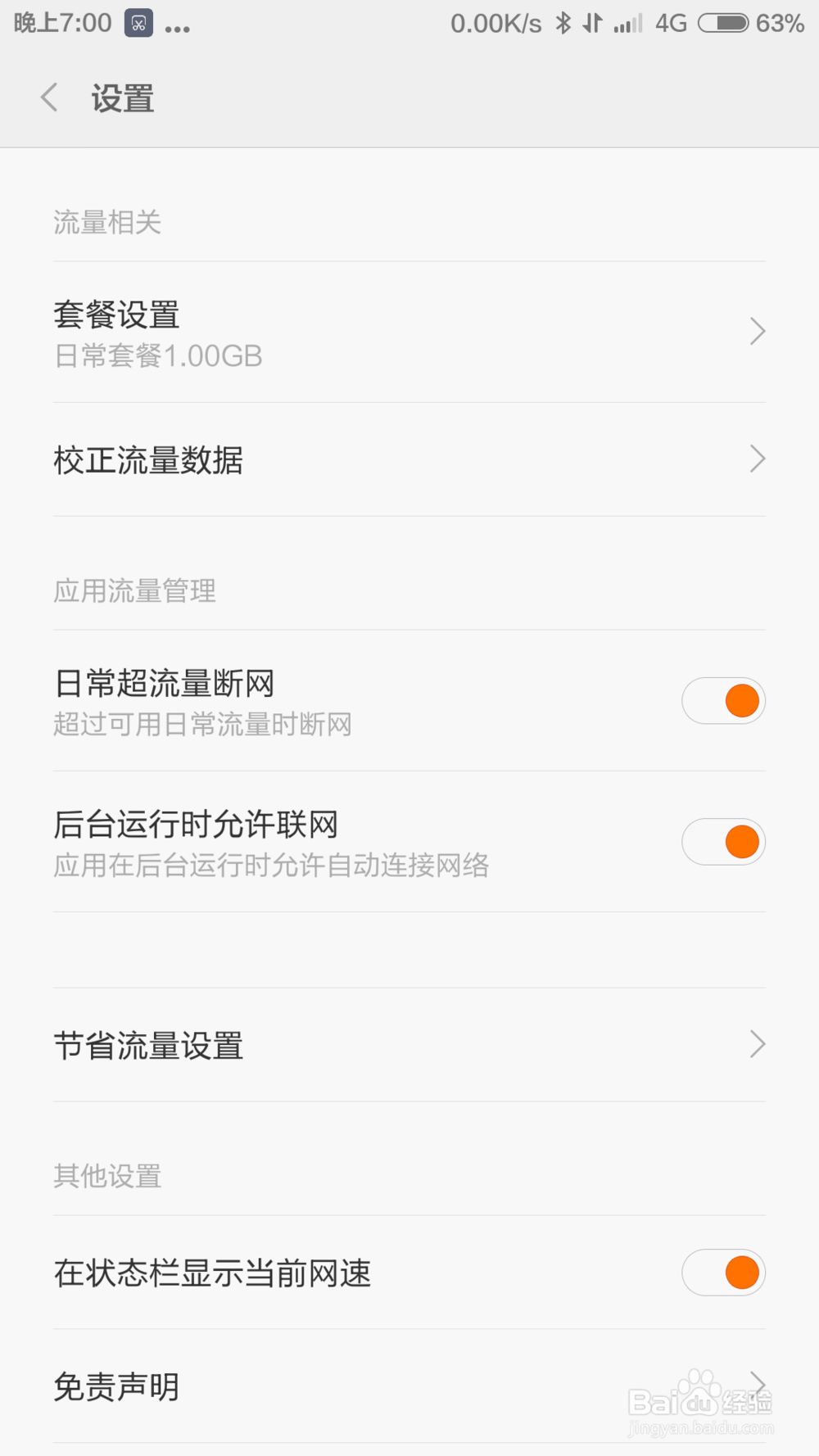Disable 日常超流量断网 switch

(x=723, y=700)
